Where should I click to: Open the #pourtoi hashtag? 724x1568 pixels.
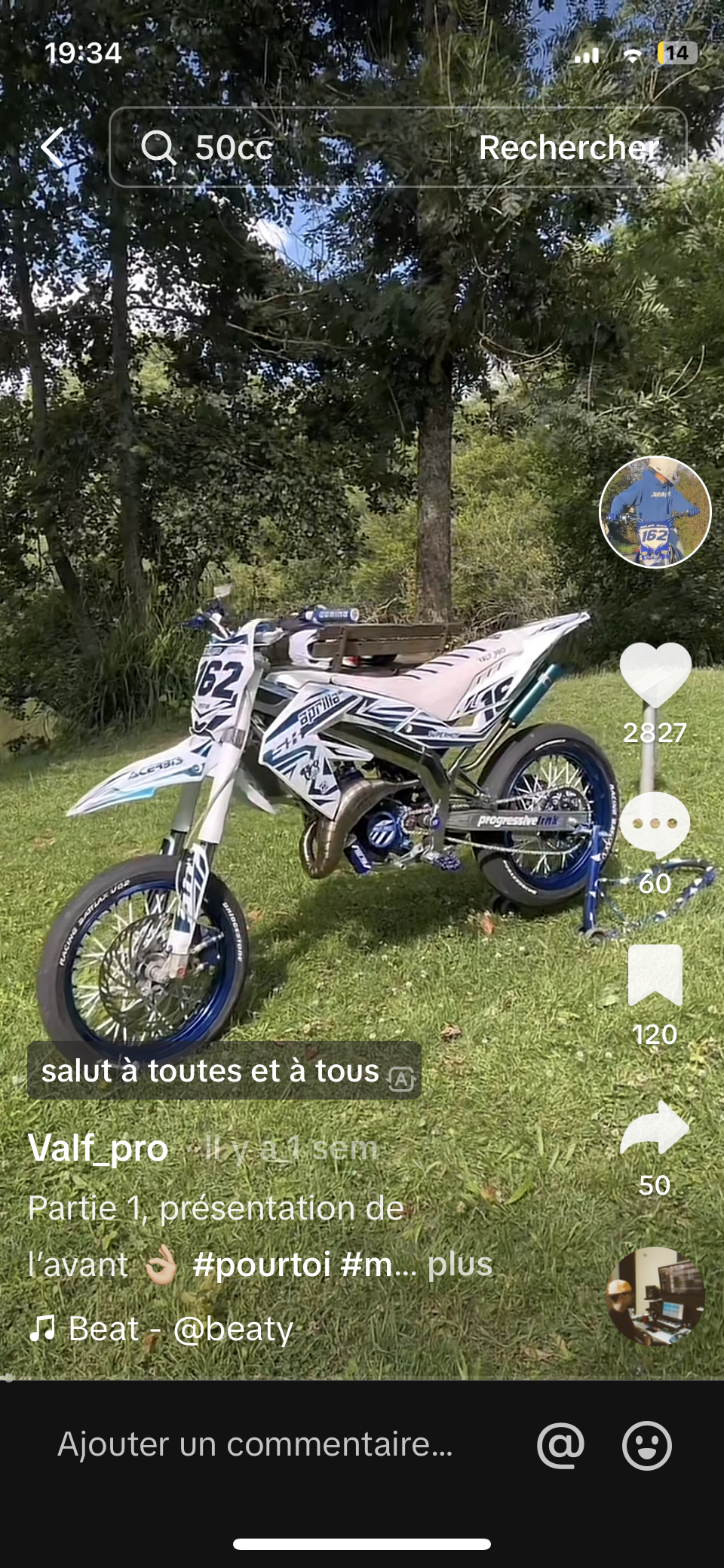click(261, 1264)
